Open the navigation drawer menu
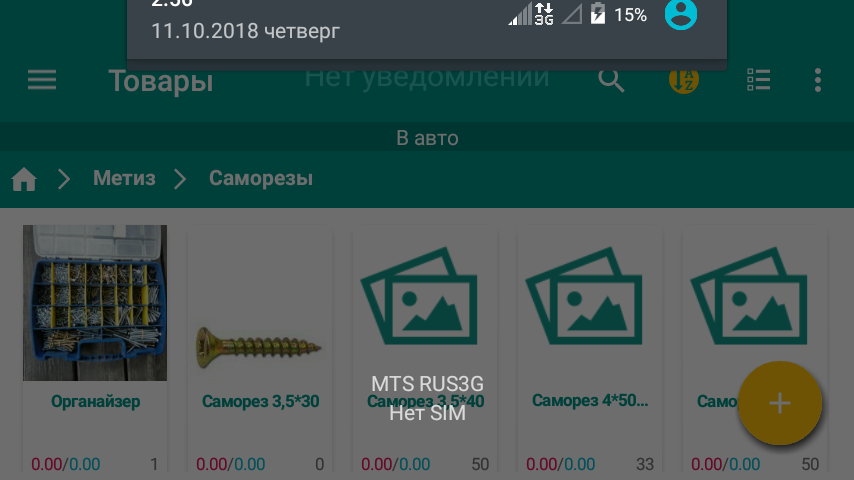854x480 pixels. (42, 81)
